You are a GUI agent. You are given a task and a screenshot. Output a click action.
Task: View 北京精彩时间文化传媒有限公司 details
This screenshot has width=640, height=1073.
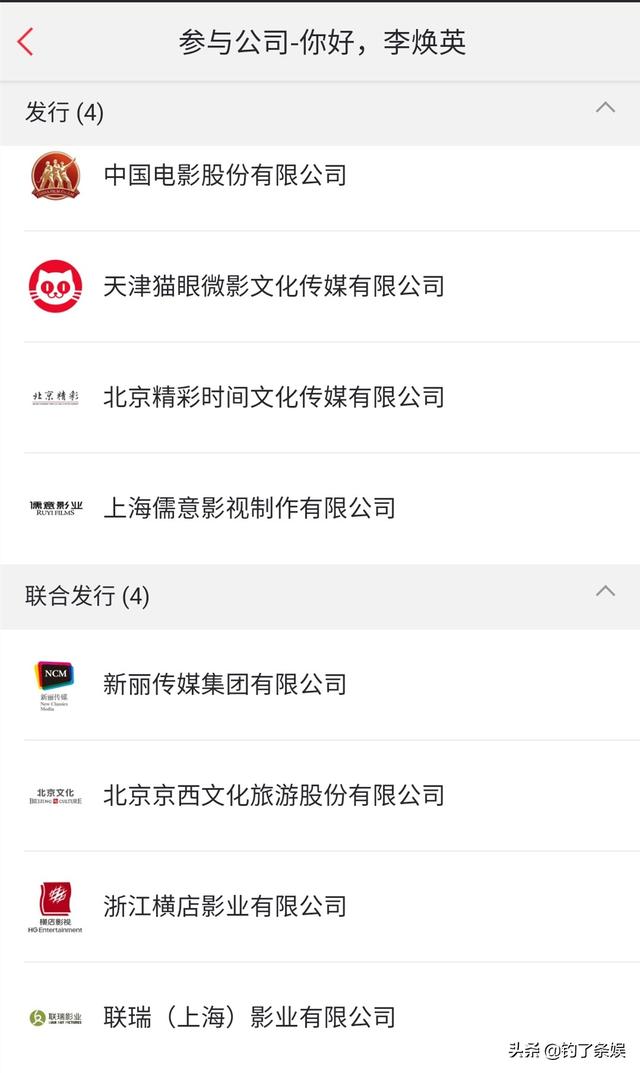click(273, 397)
